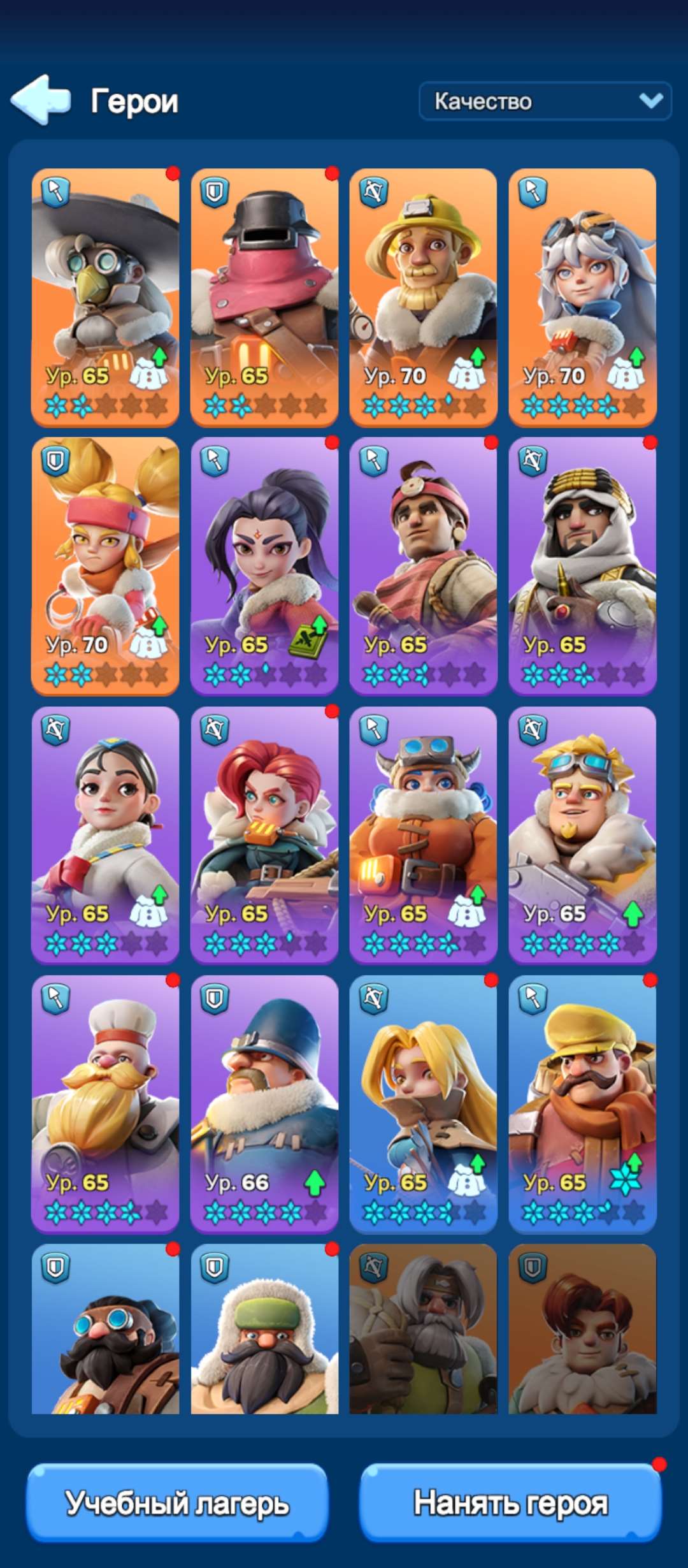Image resolution: width=688 pixels, height=1568 pixels.
Task: Open the mustached hero with yellow cap
Action: [583, 1104]
